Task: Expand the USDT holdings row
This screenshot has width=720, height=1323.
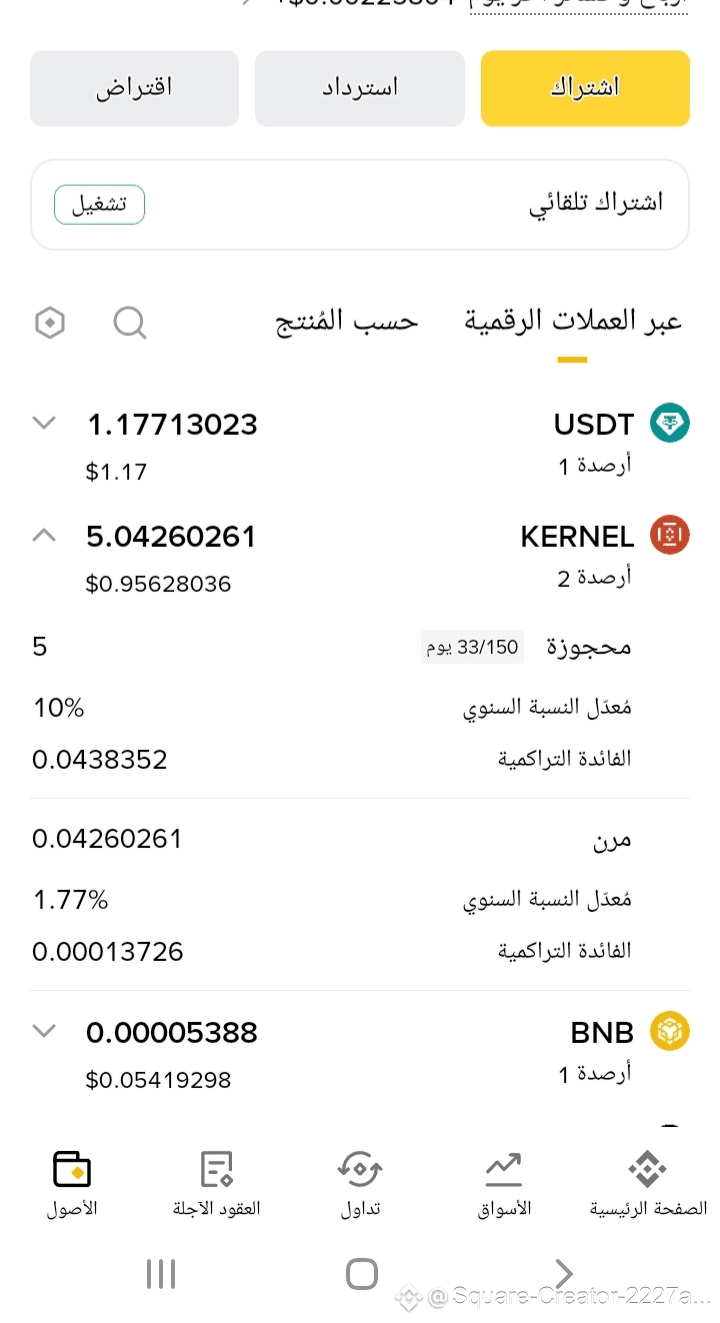Action: tap(360, 444)
